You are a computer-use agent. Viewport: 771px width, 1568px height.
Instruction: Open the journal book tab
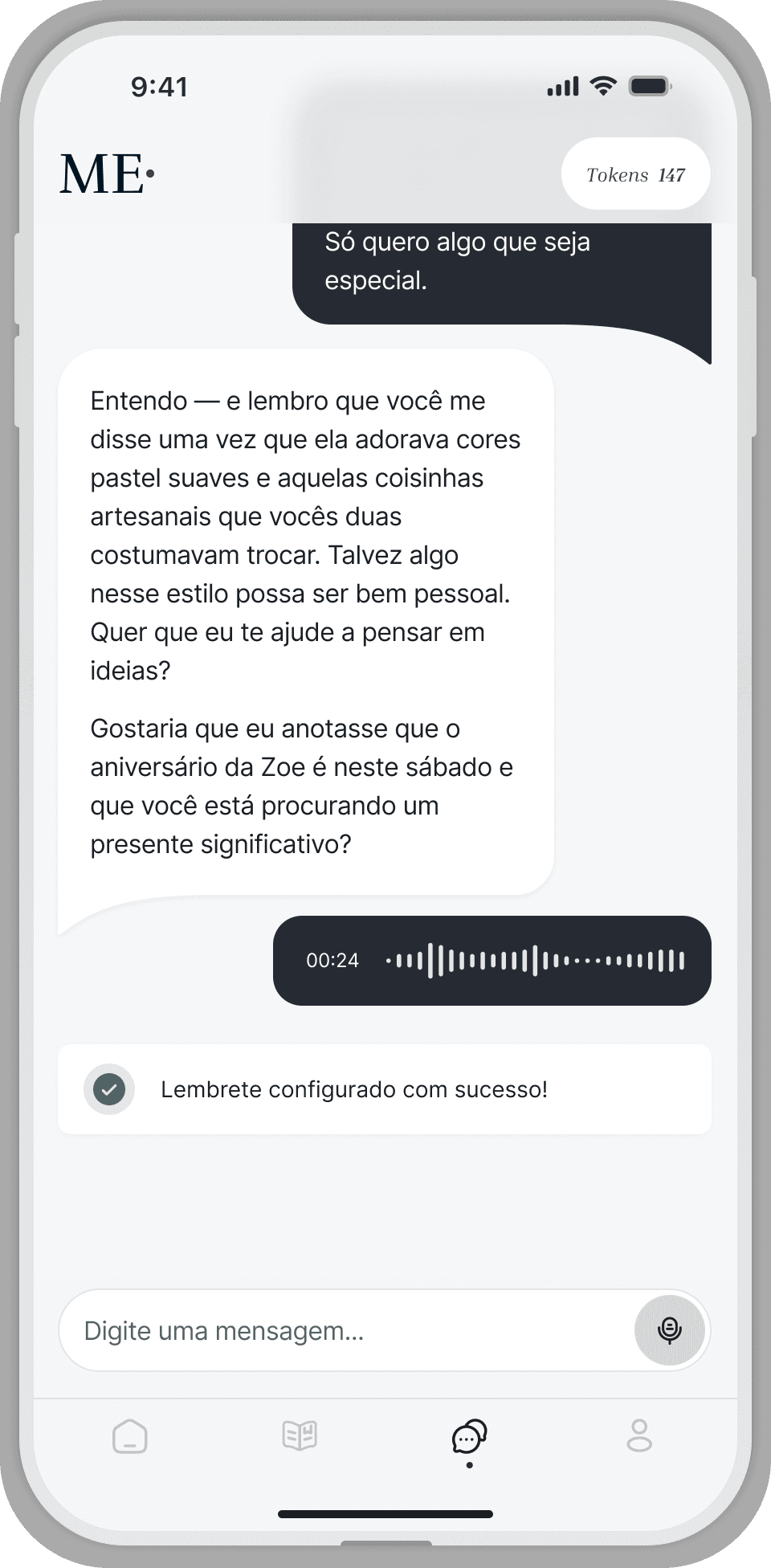click(x=300, y=1435)
